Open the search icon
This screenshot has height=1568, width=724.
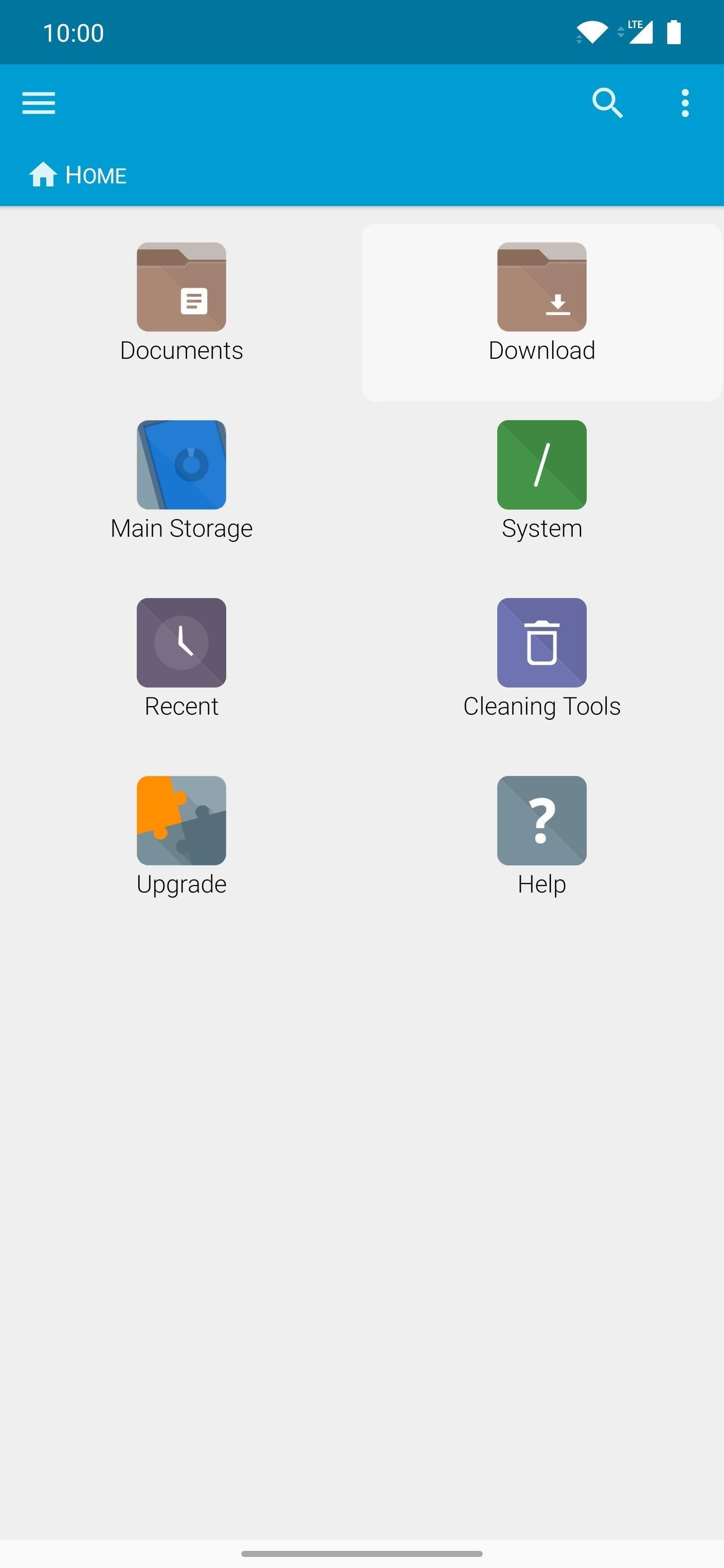pyautogui.click(x=606, y=103)
